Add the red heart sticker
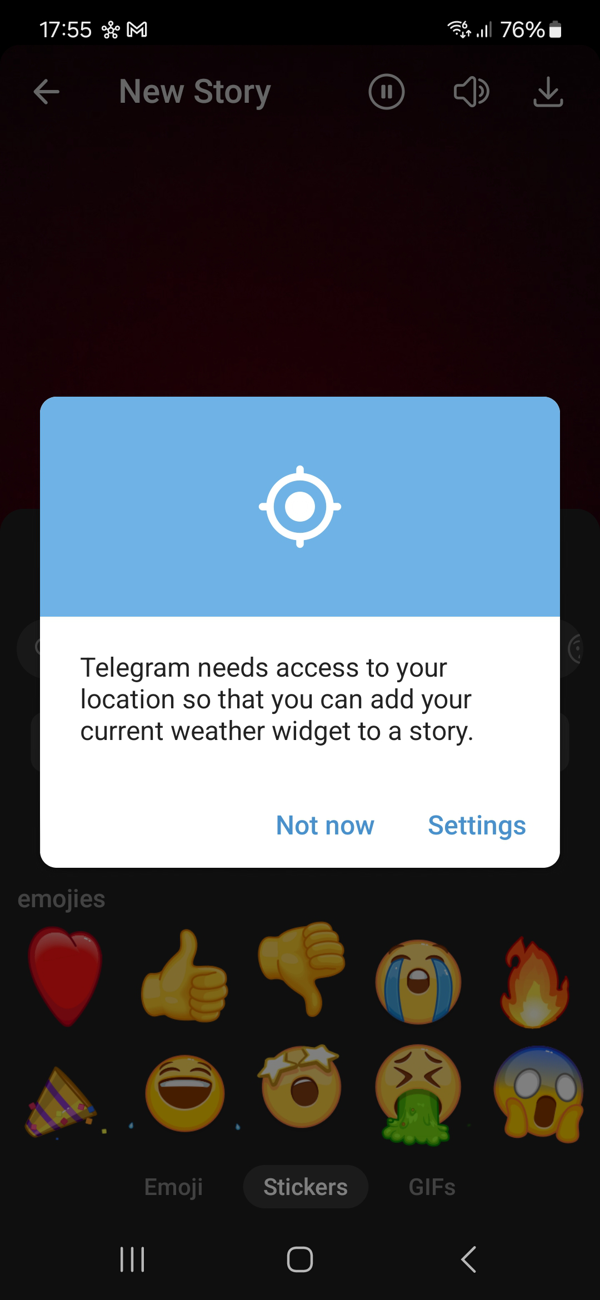The height and width of the screenshot is (1300, 600). [65, 977]
